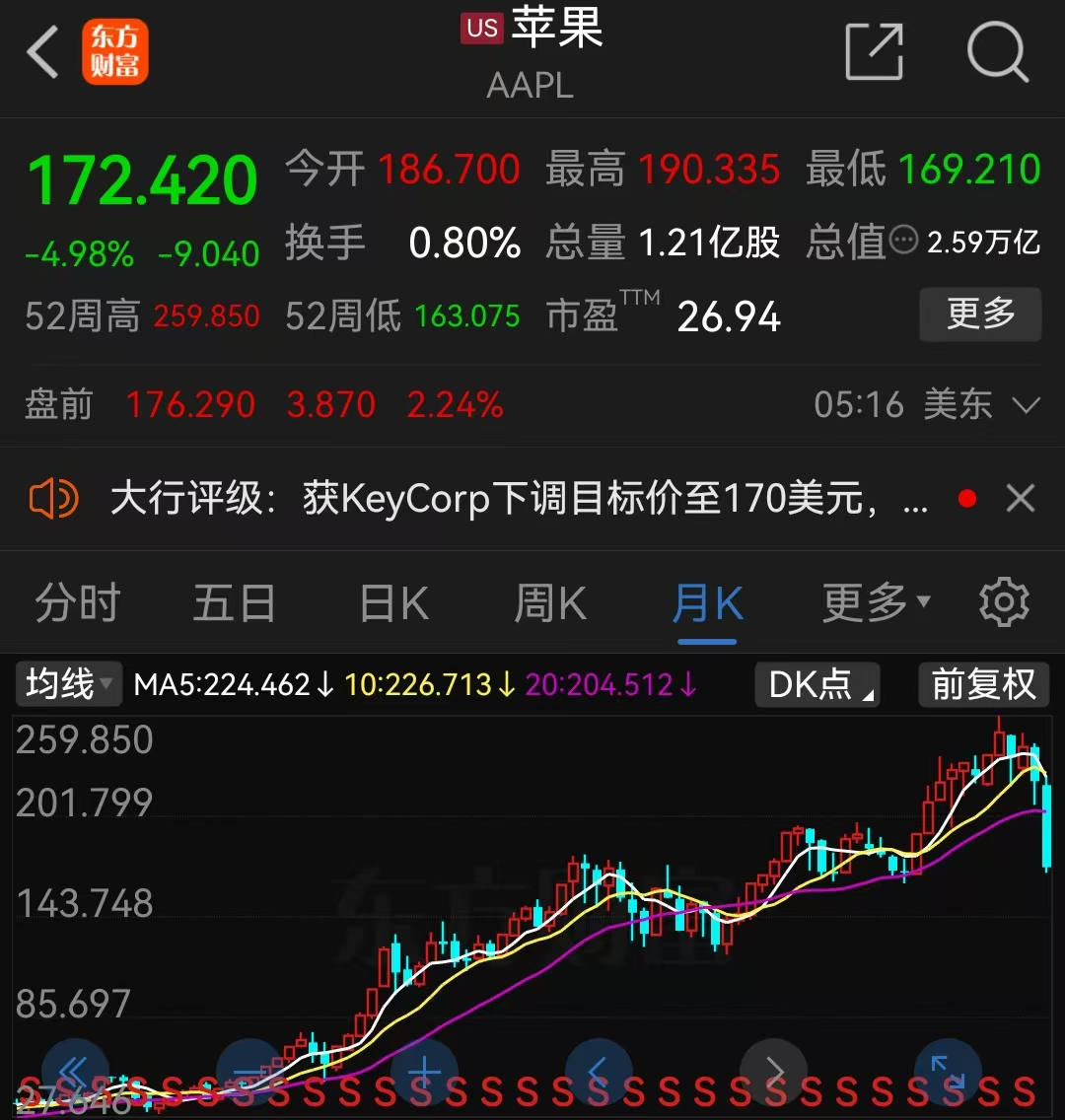The width and height of the screenshot is (1065, 1120).
Task: Zoom out with the minus chart icon
Action: coord(249,1072)
